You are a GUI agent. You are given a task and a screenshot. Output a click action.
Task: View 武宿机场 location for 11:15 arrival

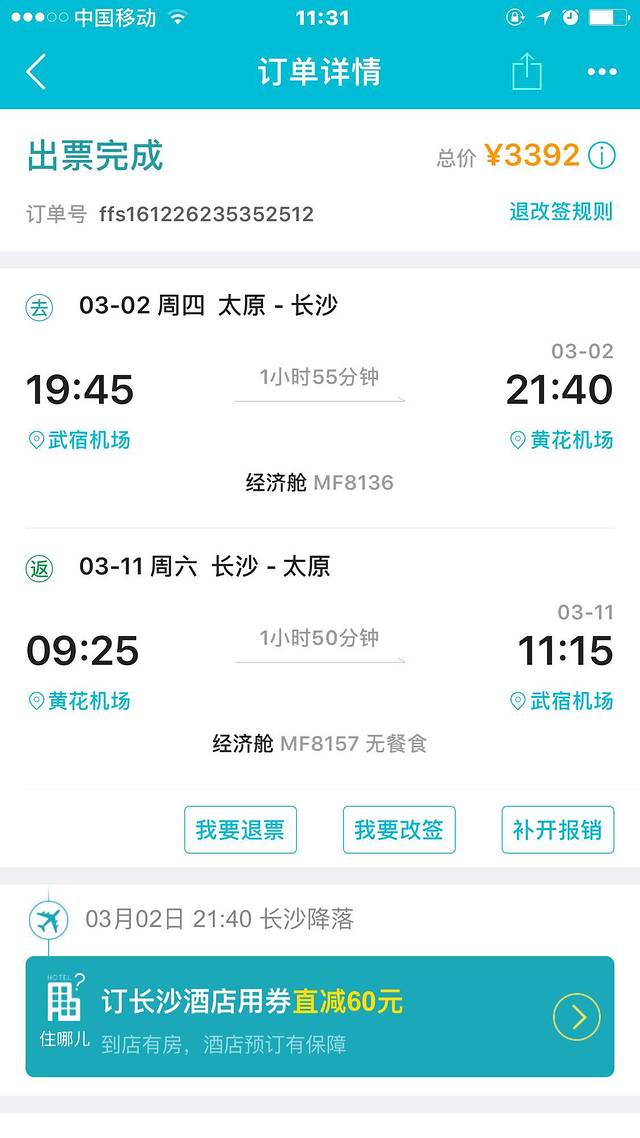click(561, 701)
